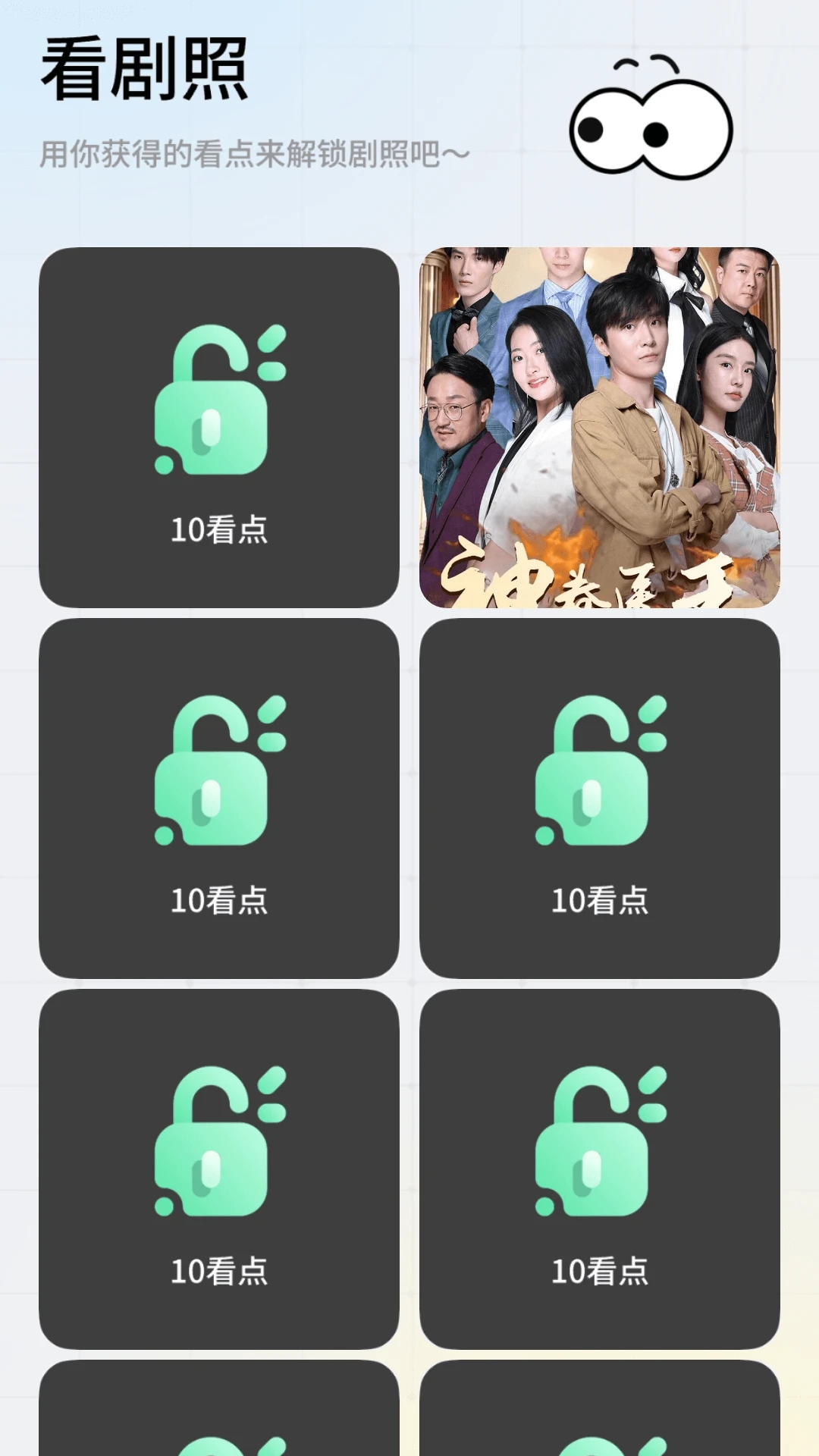This screenshot has height=1456, width=819.
Task: Select the middle-left locked photo tile
Action: coord(220,800)
